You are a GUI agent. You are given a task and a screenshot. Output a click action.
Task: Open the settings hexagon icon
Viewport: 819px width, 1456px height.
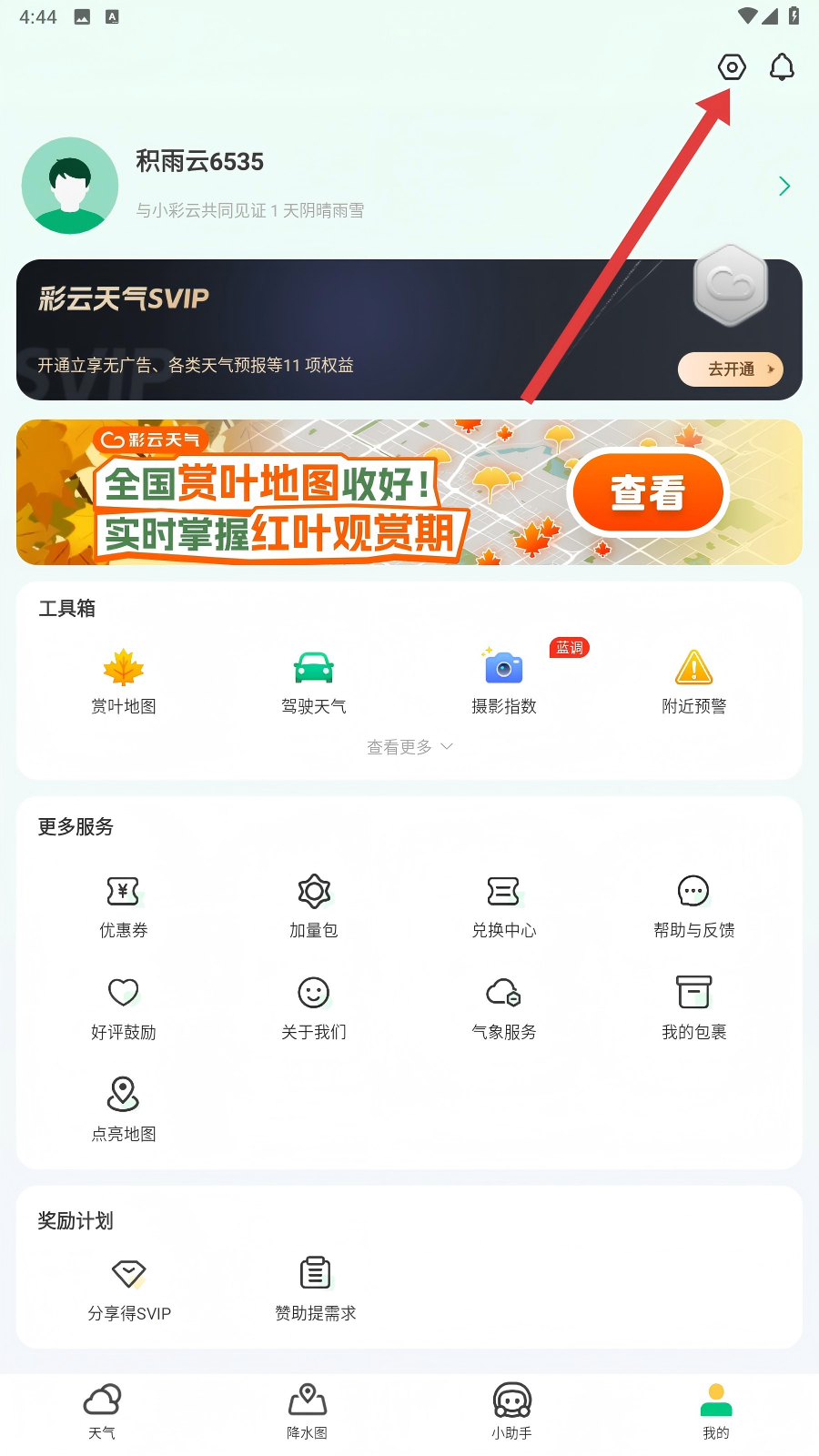pos(732,67)
